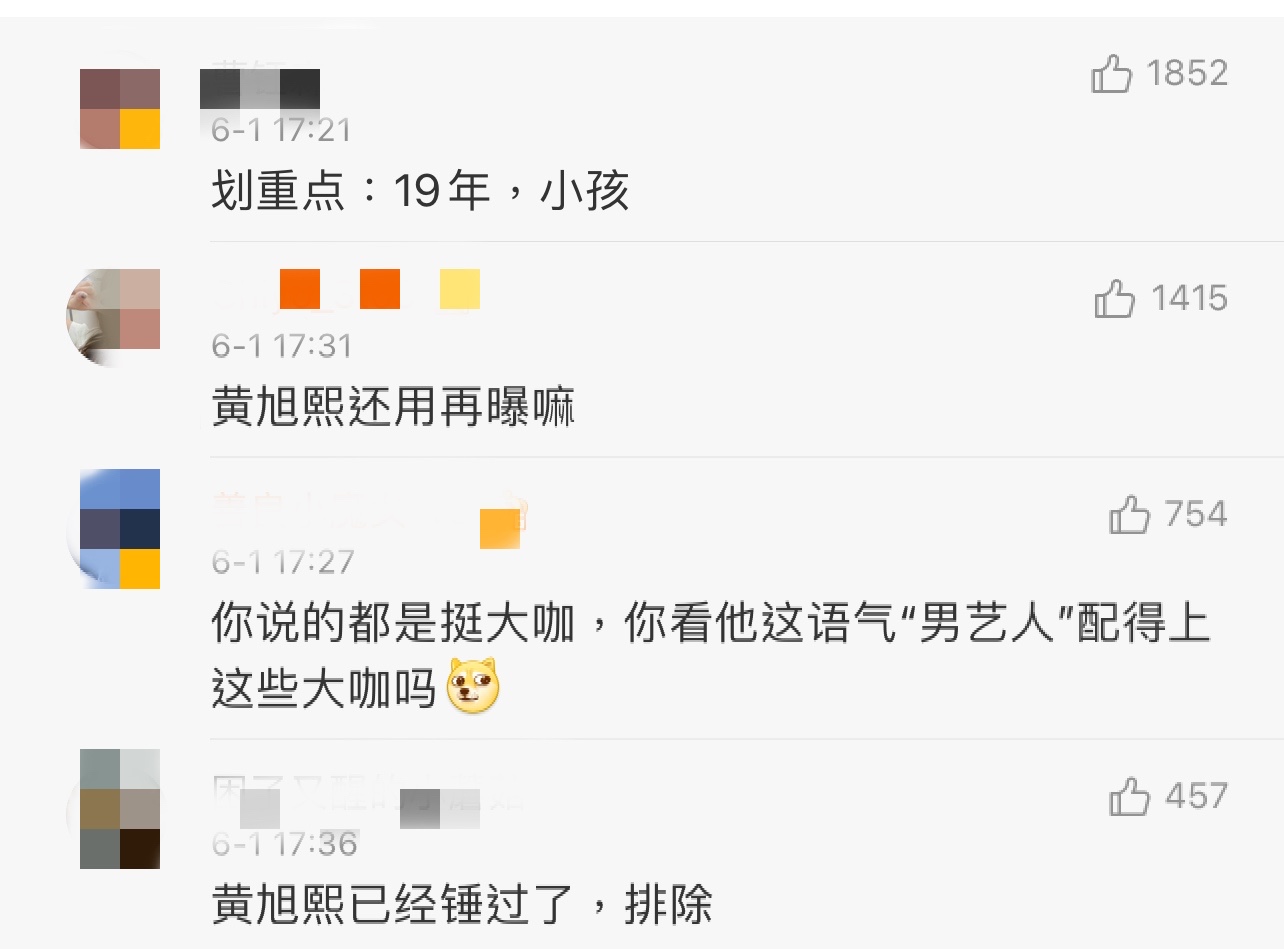Viewport: 1284px width, 949px height.
Task: Open avatar of 17:27 commenter
Action: pyautogui.click(x=120, y=528)
